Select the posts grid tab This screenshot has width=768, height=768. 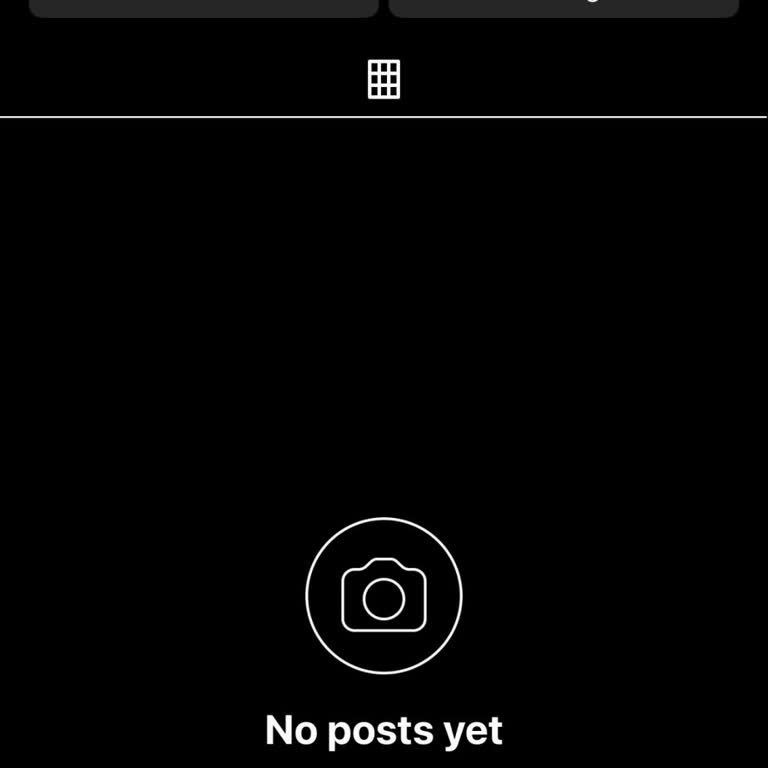click(x=384, y=79)
